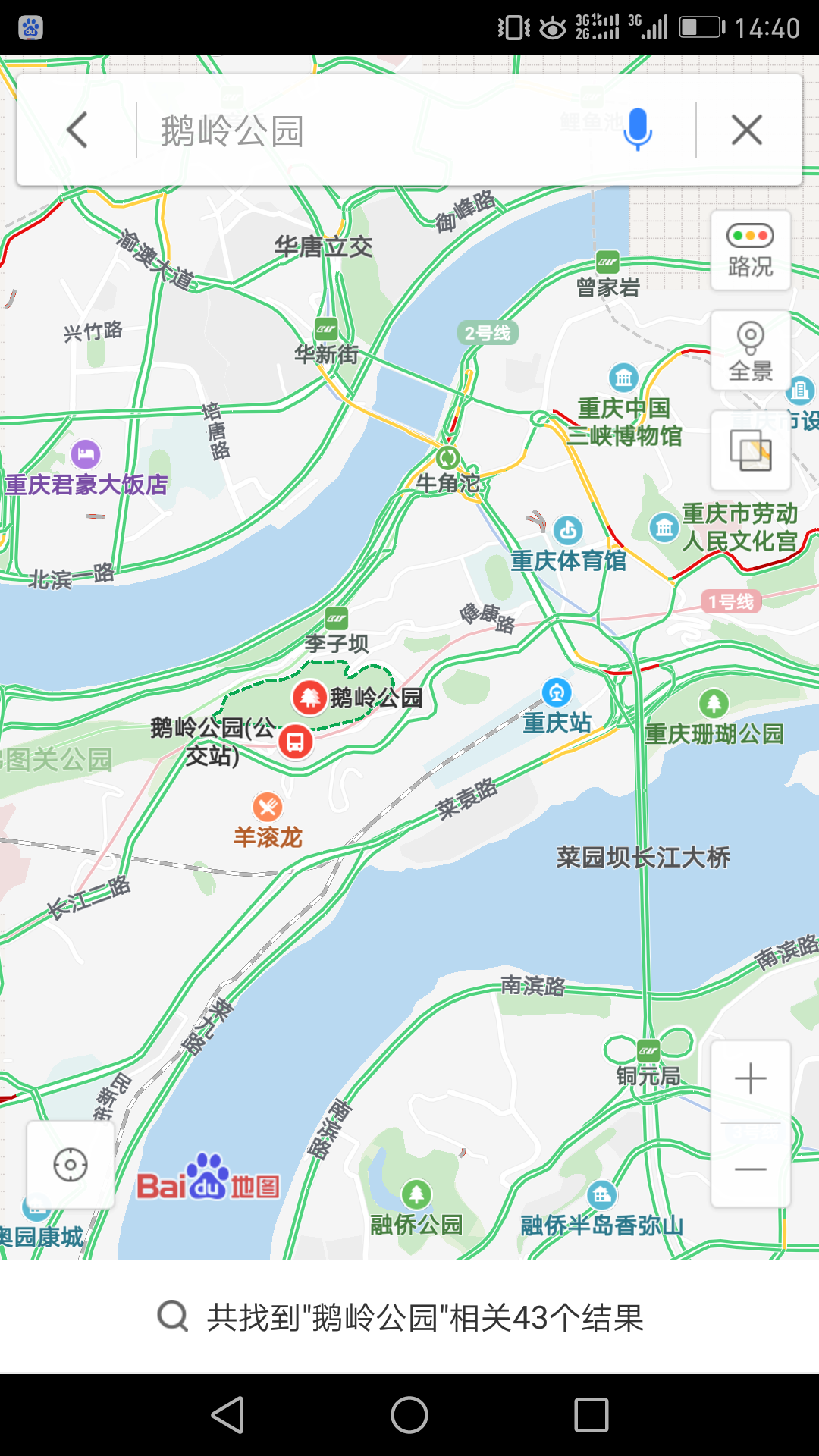Open 重庆体育馆 stadium marker
The width and height of the screenshot is (819, 1456).
pos(567,531)
